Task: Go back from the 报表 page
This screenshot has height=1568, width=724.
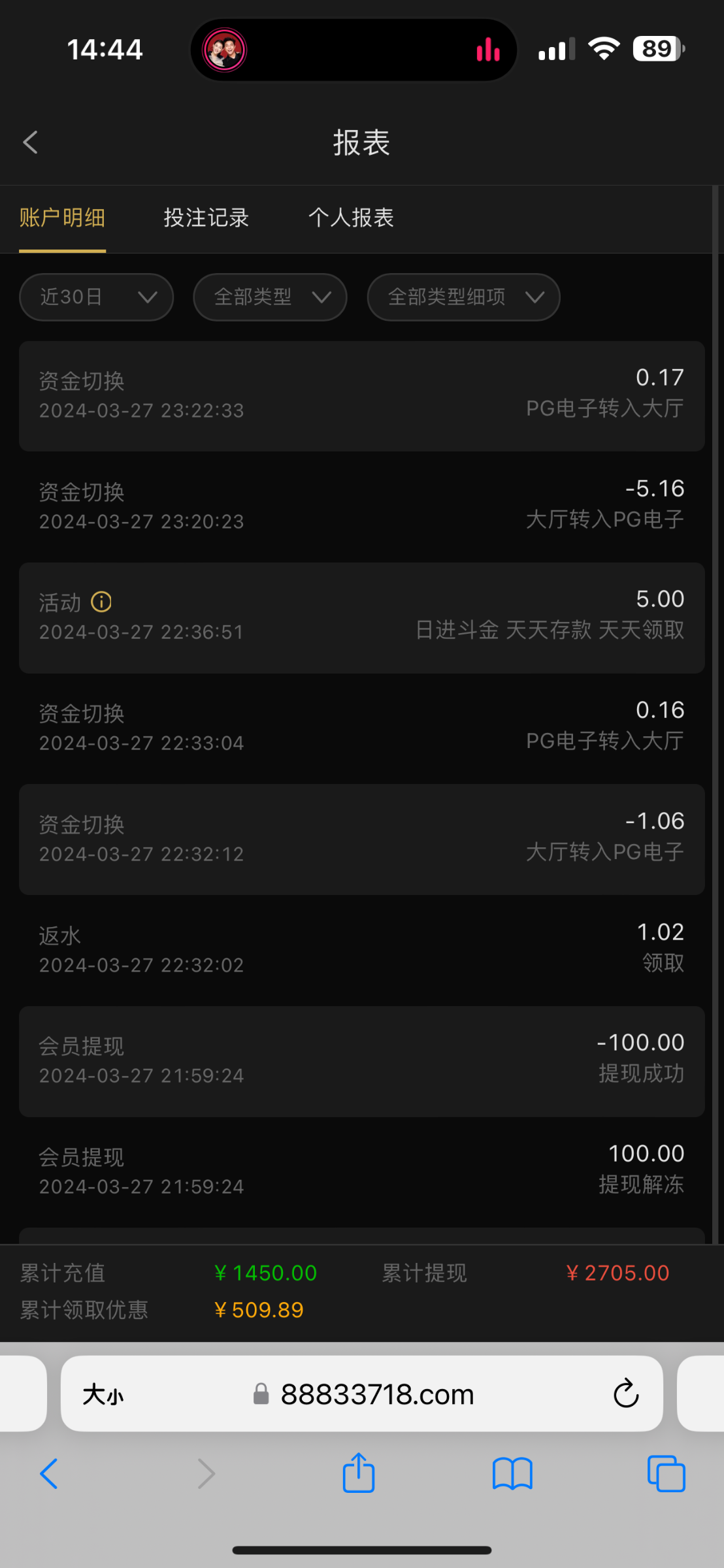Action: pyautogui.click(x=31, y=142)
